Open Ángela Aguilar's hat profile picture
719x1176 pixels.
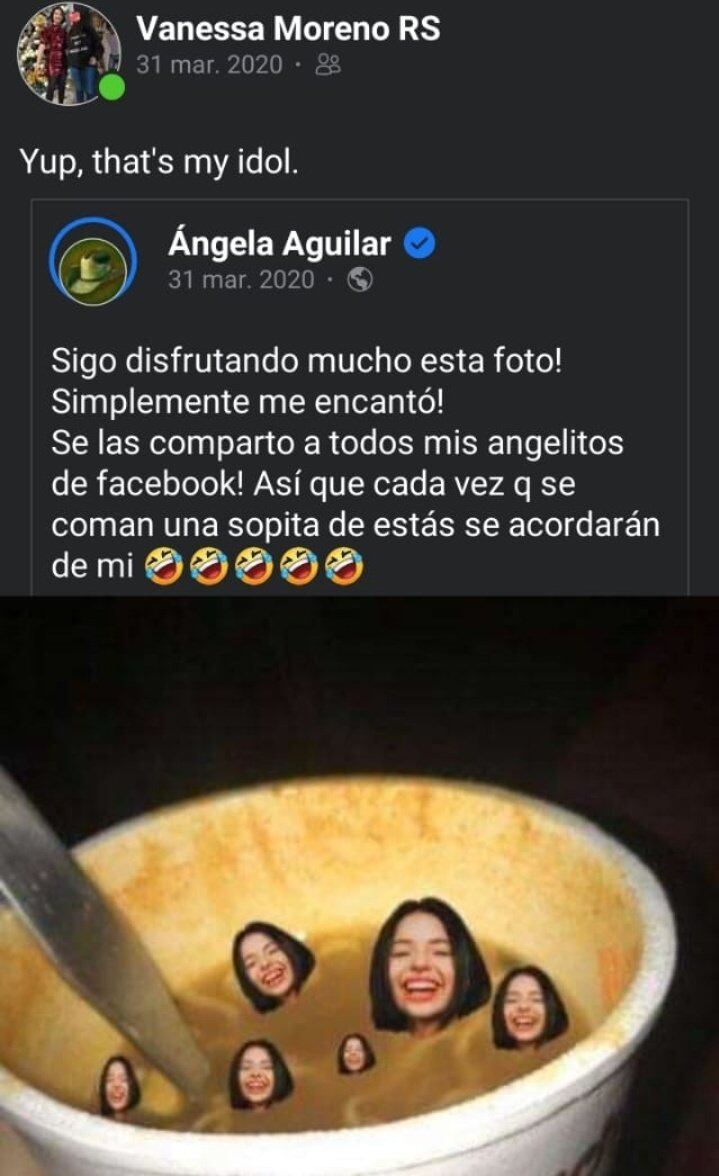point(94,262)
